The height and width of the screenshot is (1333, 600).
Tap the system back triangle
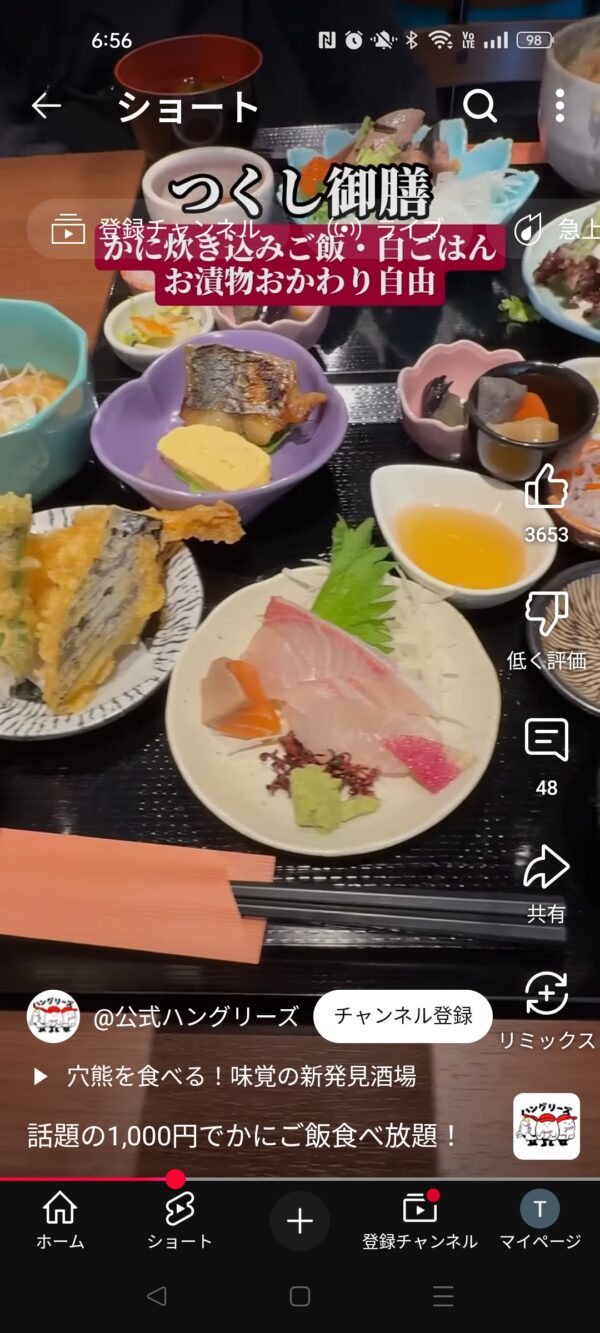click(156, 1297)
